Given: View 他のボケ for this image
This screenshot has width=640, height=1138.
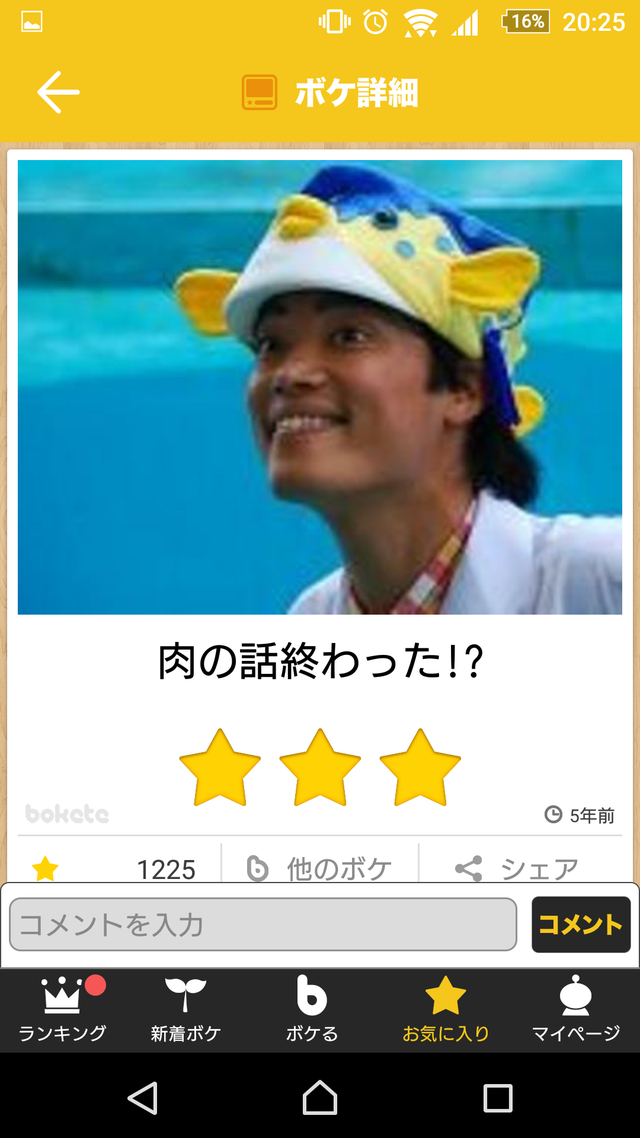Looking at the screenshot, I should 320,868.
